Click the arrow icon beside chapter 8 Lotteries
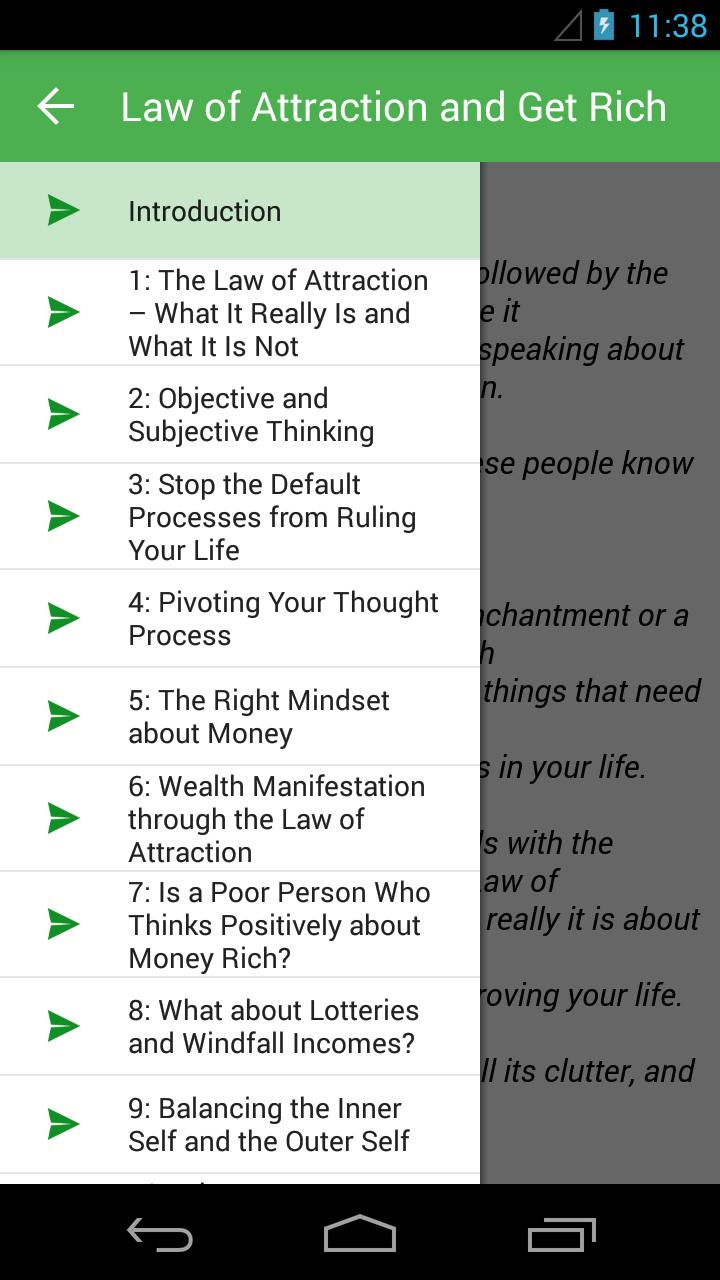 tap(62, 1025)
